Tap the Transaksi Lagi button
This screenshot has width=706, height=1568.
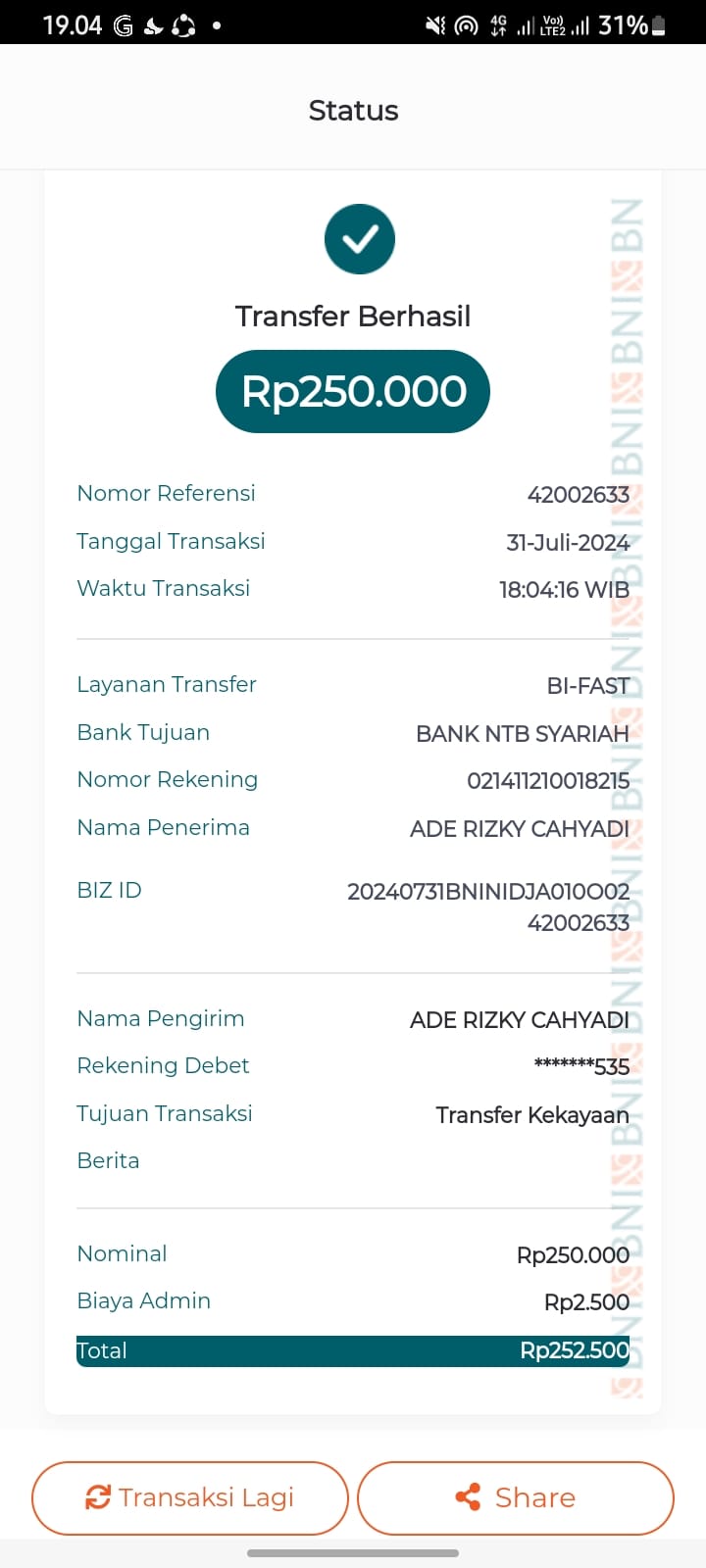pos(190,1497)
